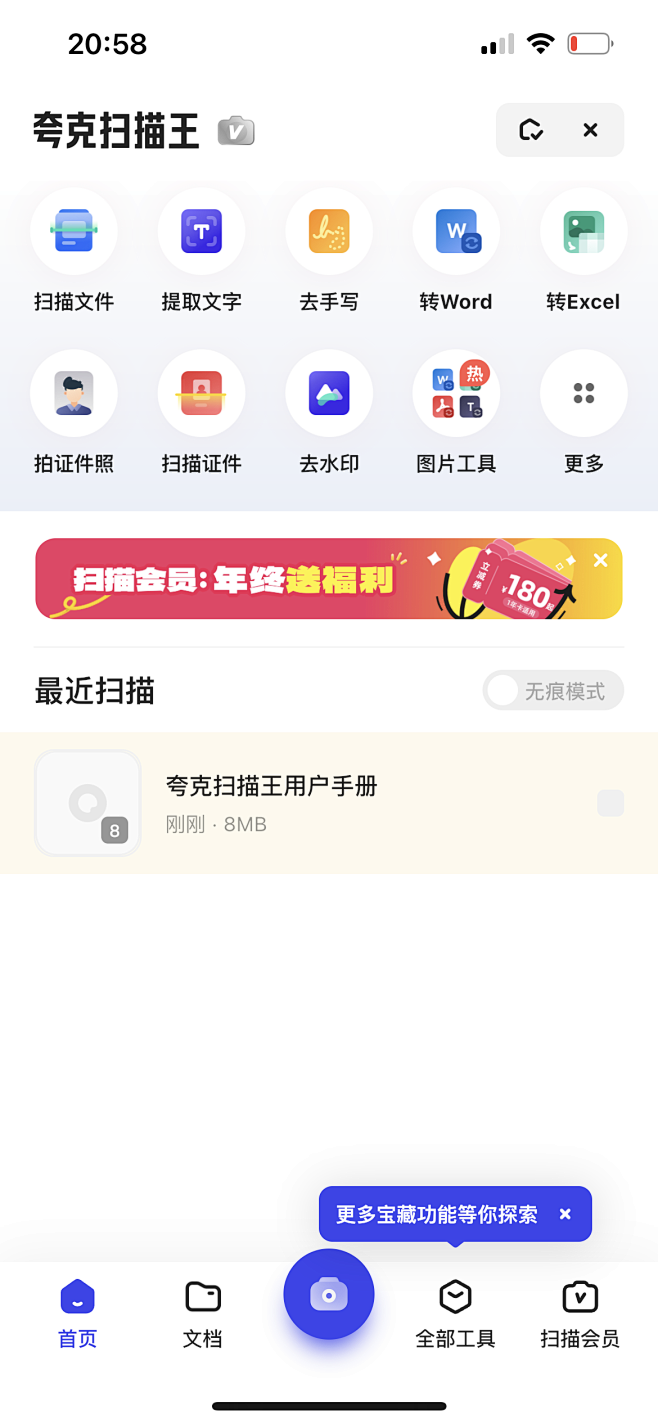Open the 扫描文件 scan tool
This screenshot has height=1424, width=658.
tap(74, 232)
